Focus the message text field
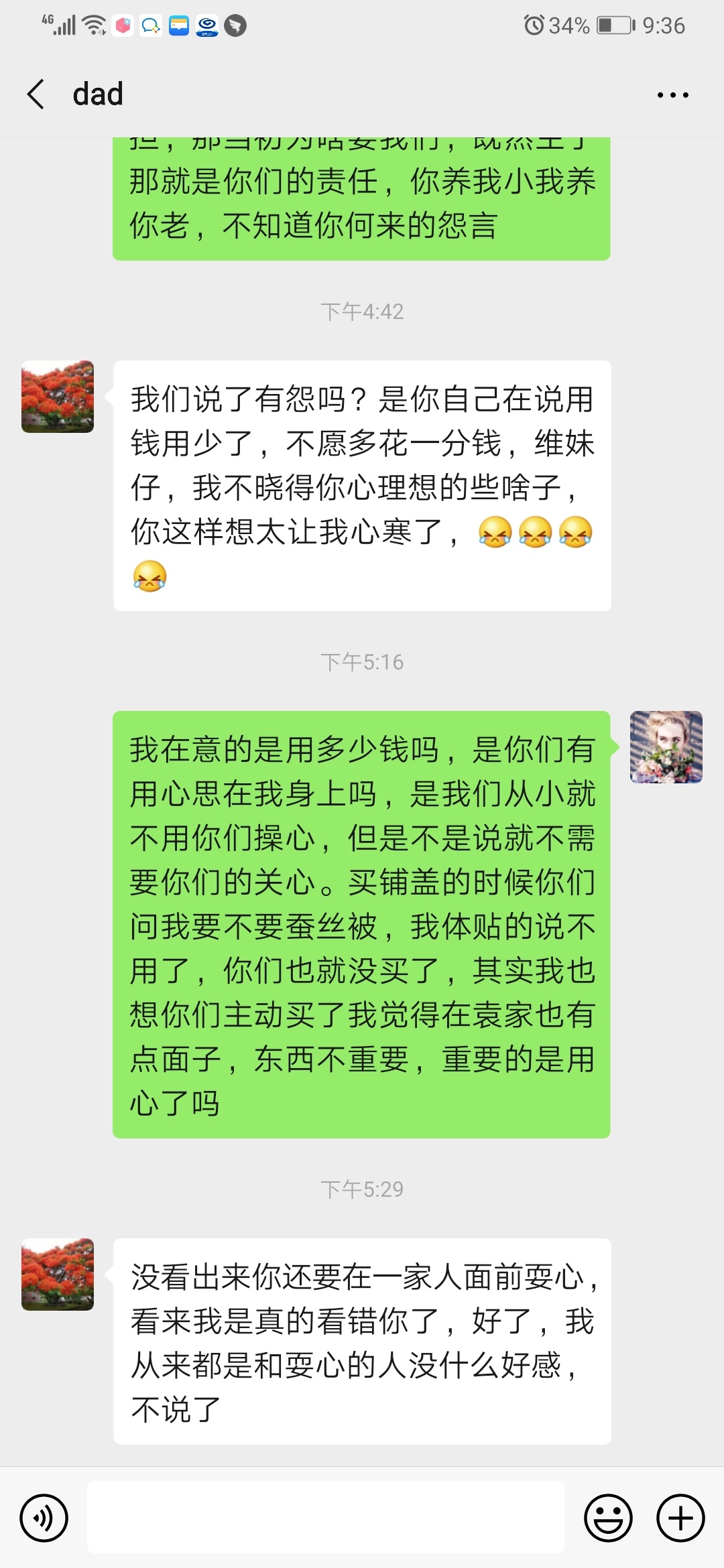 click(326, 1518)
